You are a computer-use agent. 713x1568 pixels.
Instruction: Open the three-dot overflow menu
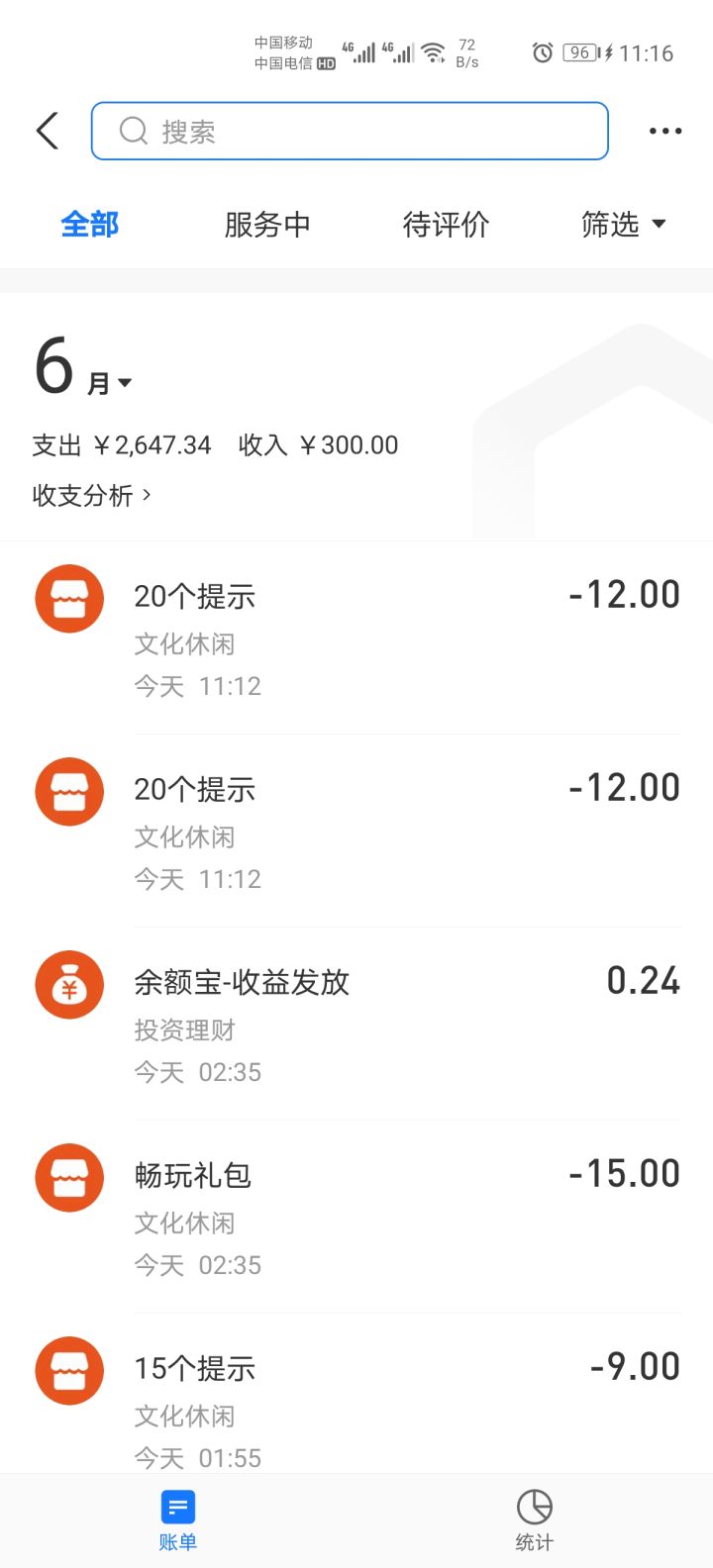[x=664, y=131]
